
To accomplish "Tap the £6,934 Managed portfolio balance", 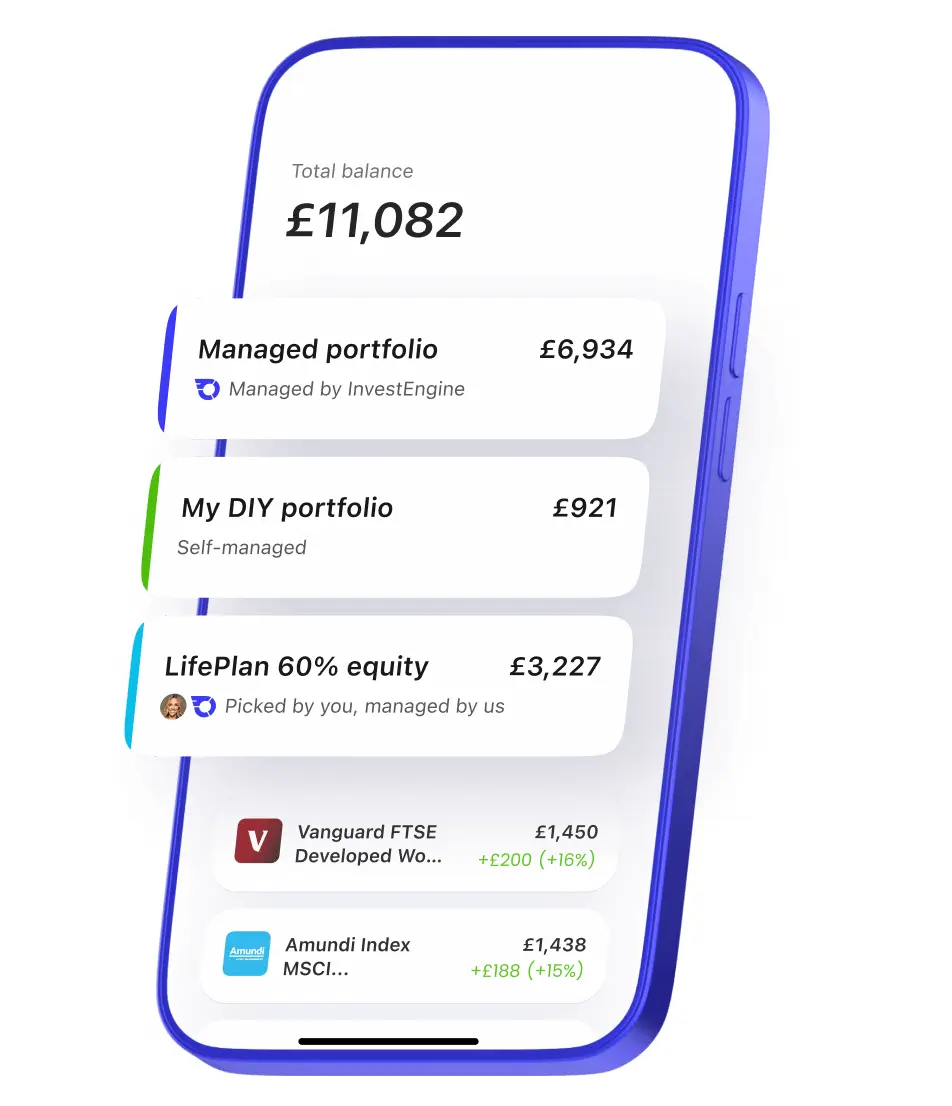I will click(x=586, y=349).
